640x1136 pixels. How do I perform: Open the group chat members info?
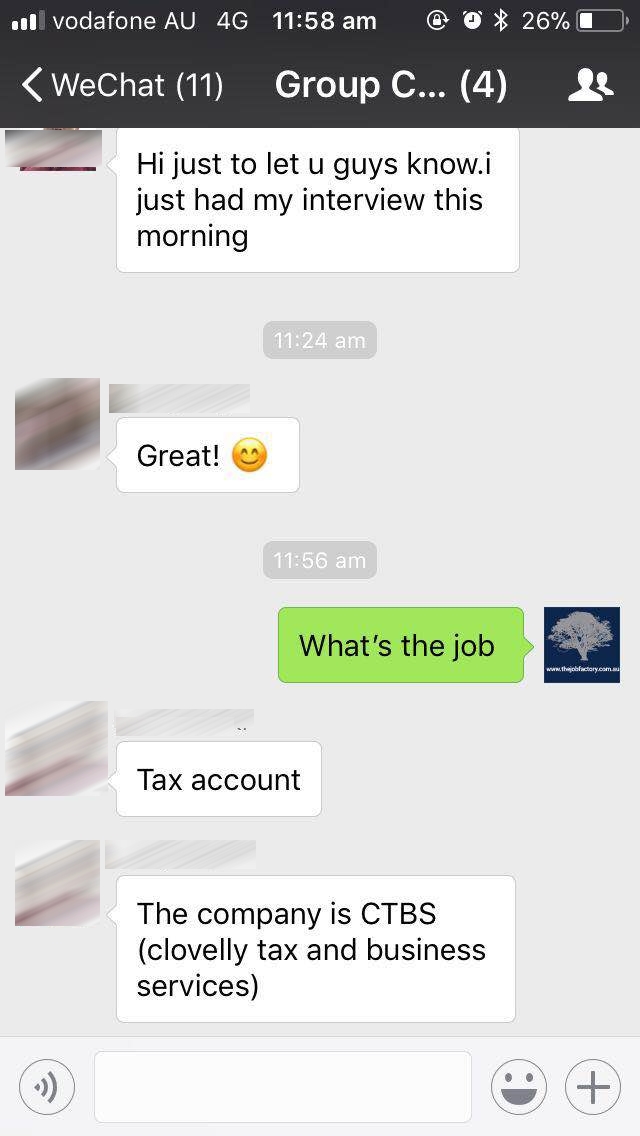coord(591,85)
